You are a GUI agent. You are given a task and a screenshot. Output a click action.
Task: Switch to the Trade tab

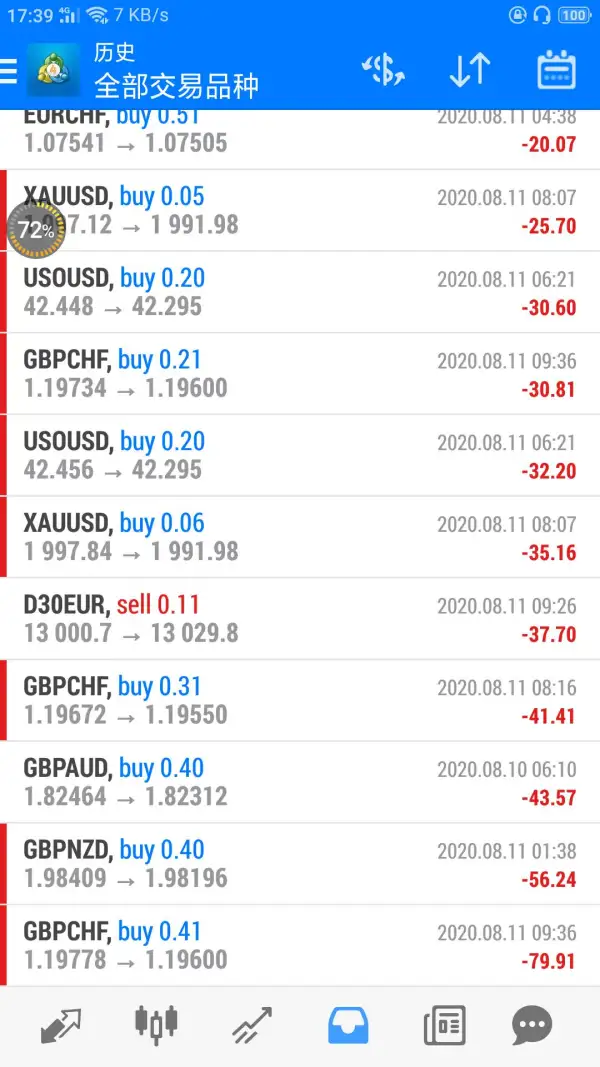pyautogui.click(x=253, y=1025)
